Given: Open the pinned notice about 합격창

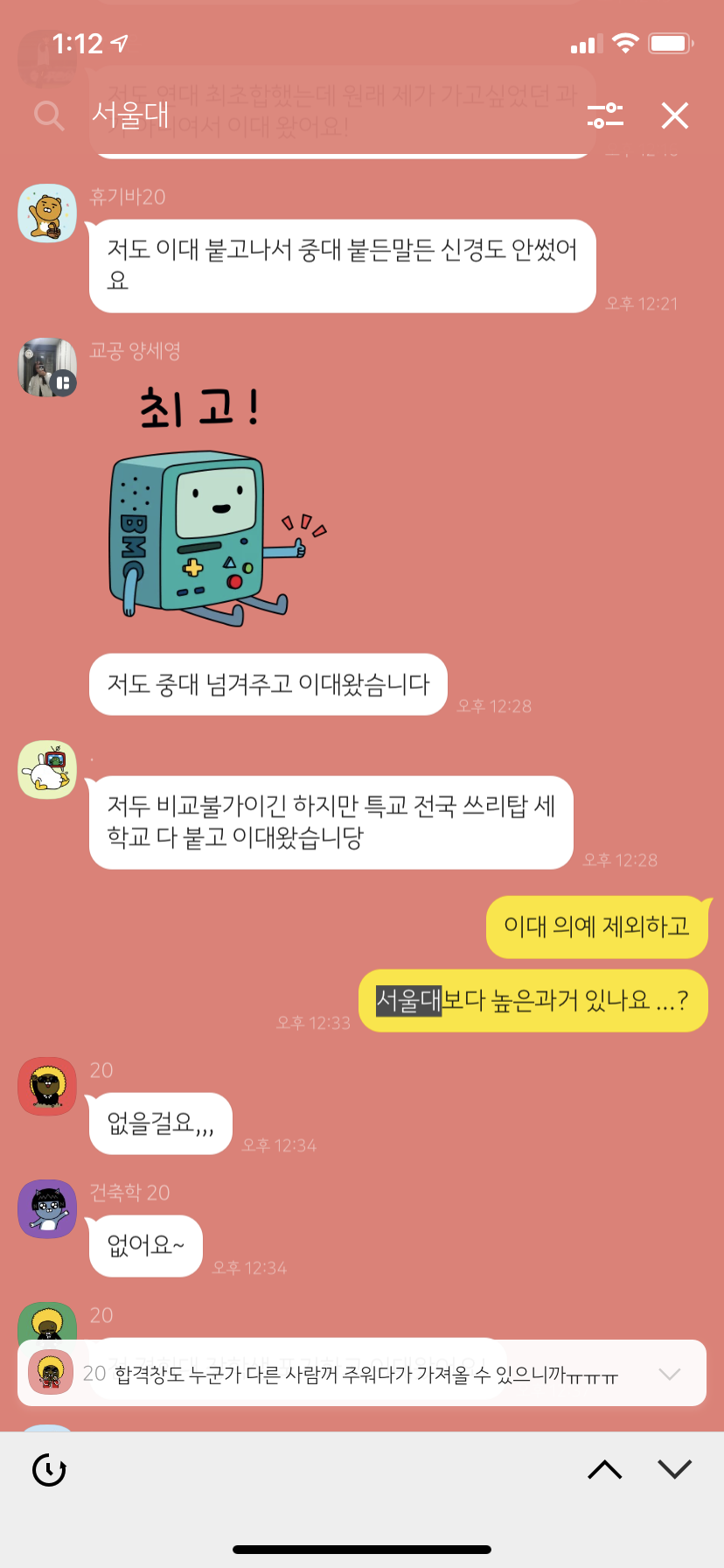Looking at the screenshot, I should point(350,1373).
